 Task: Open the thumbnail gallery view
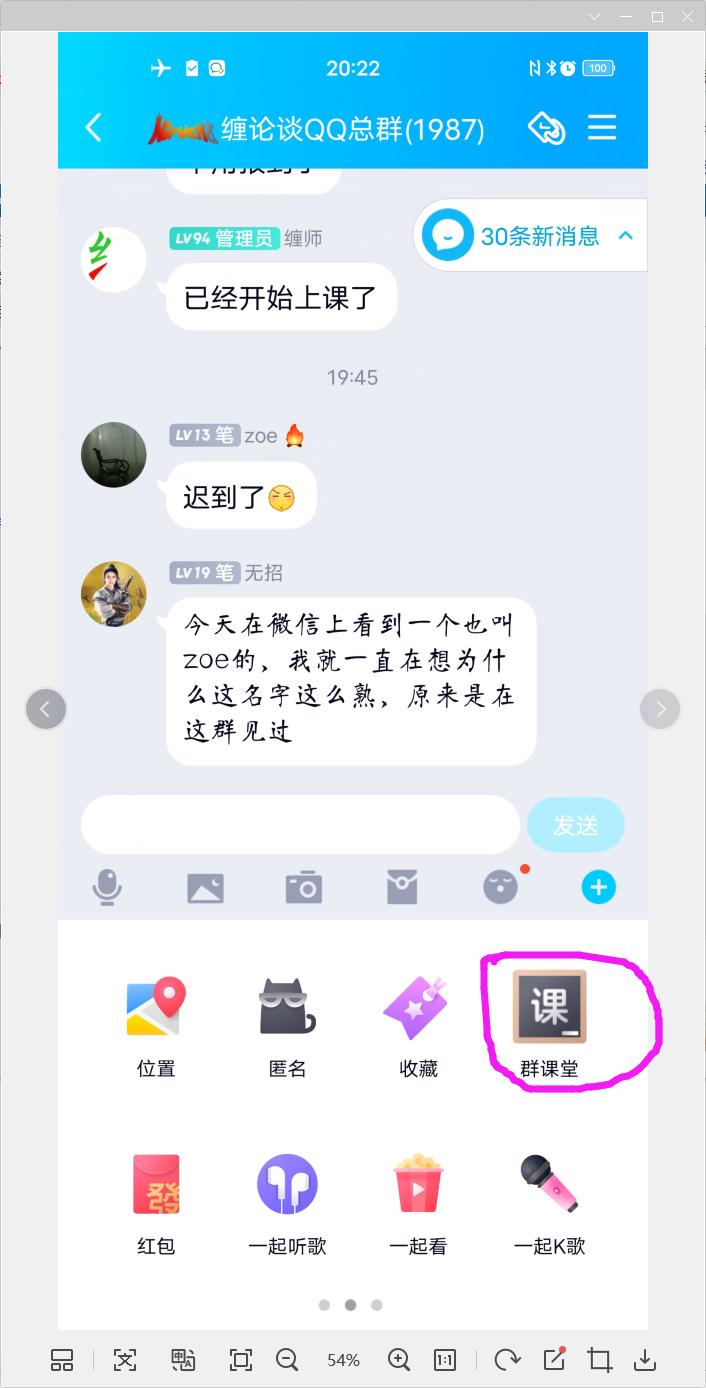62,1360
